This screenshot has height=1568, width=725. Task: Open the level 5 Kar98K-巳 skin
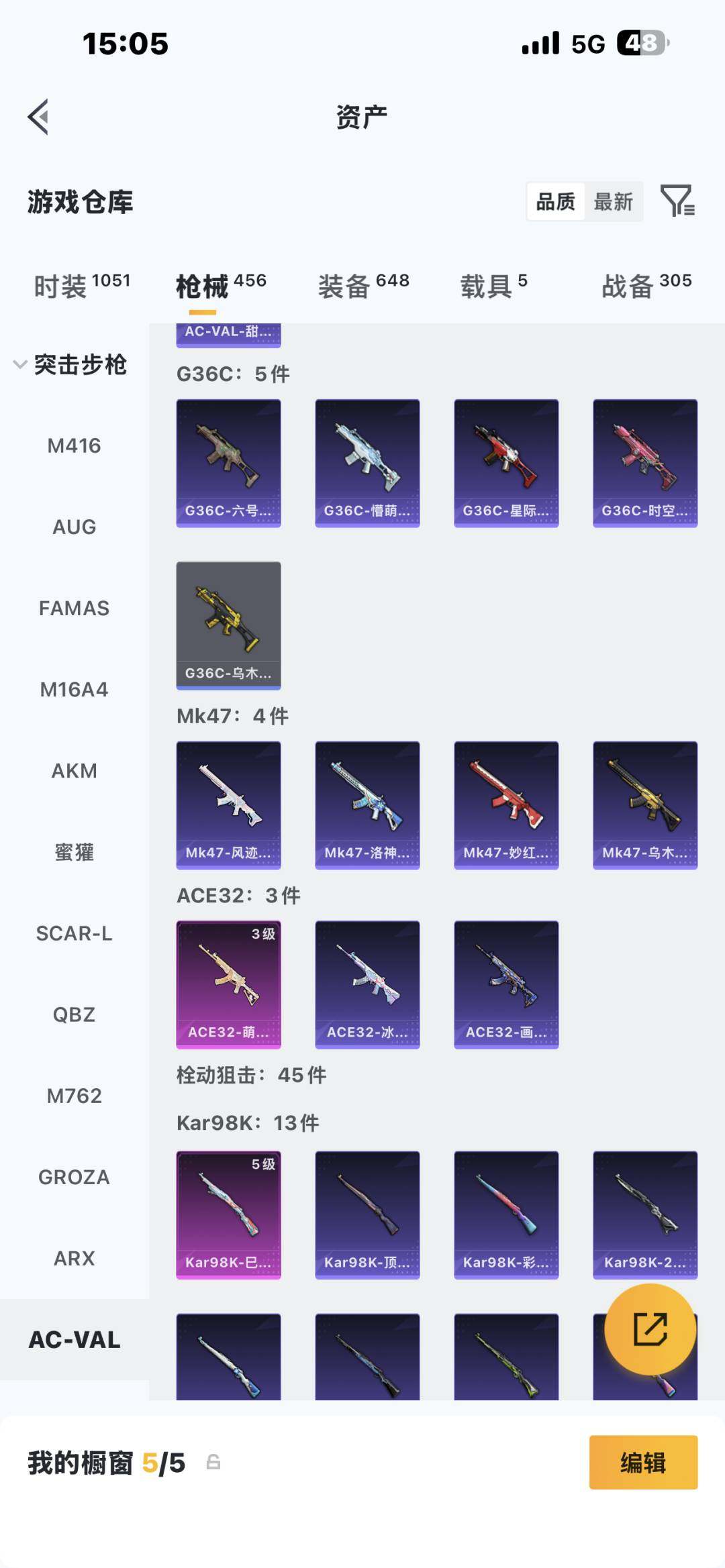click(228, 1214)
